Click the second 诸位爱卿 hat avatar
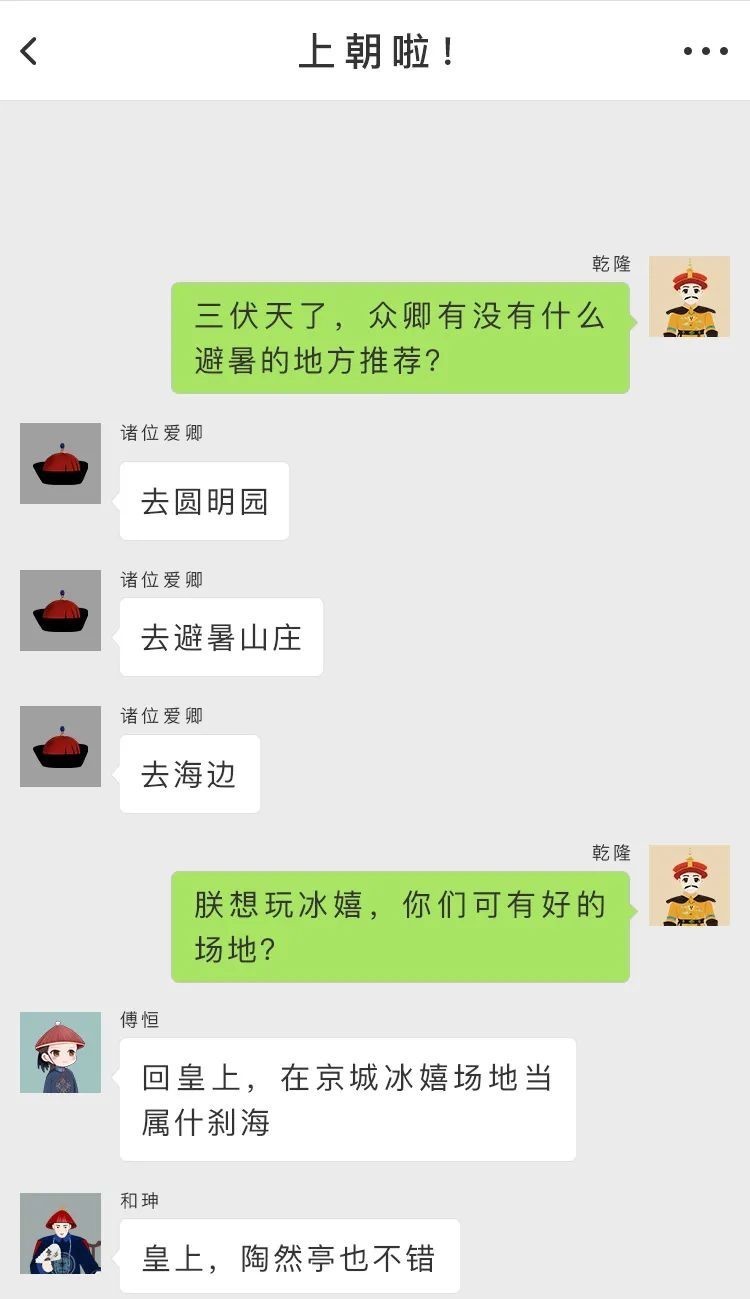Viewport: 750px width, 1299px height. pos(60,611)
